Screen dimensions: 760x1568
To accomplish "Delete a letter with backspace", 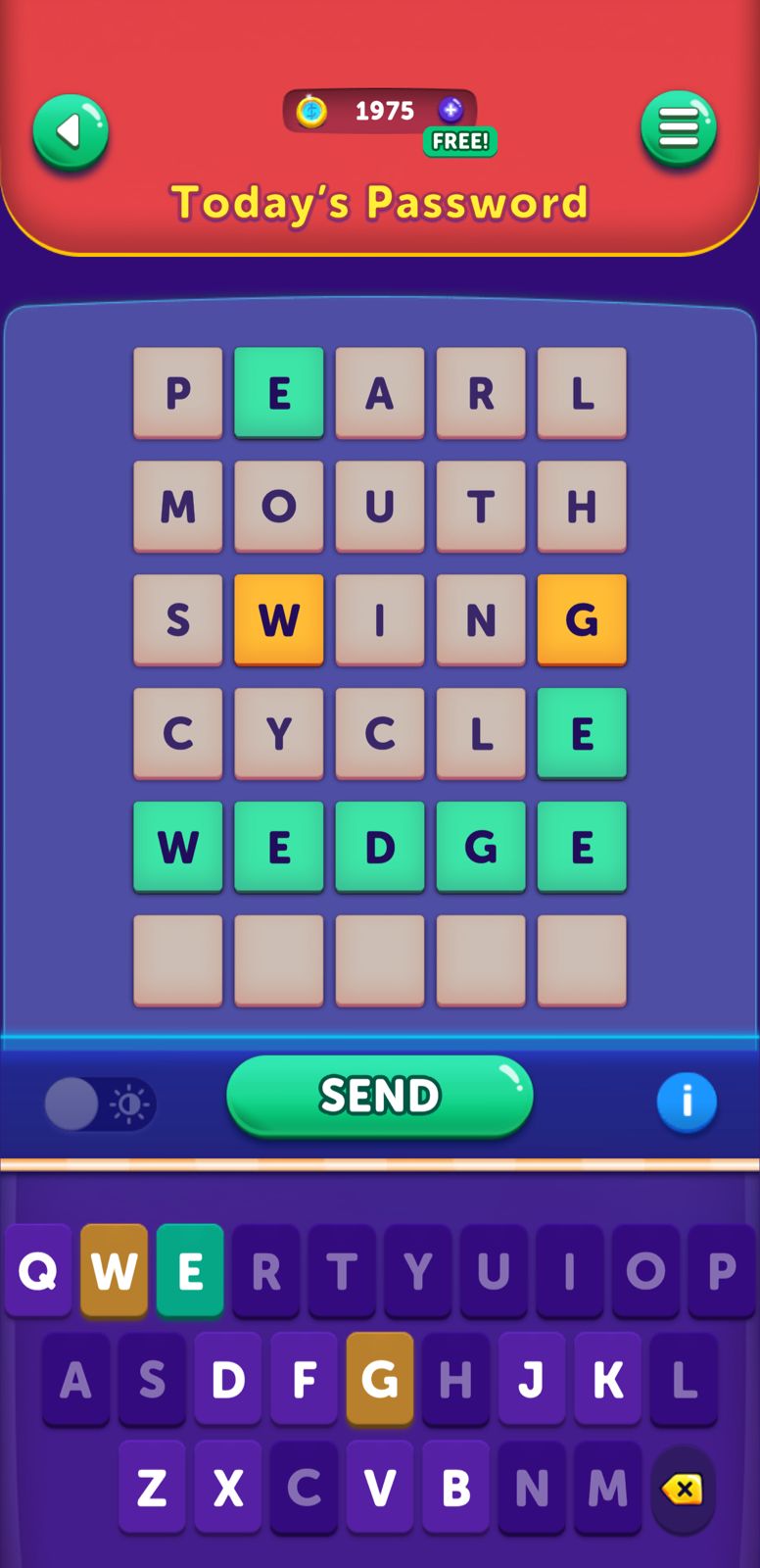I will [x=683, y=1490].
